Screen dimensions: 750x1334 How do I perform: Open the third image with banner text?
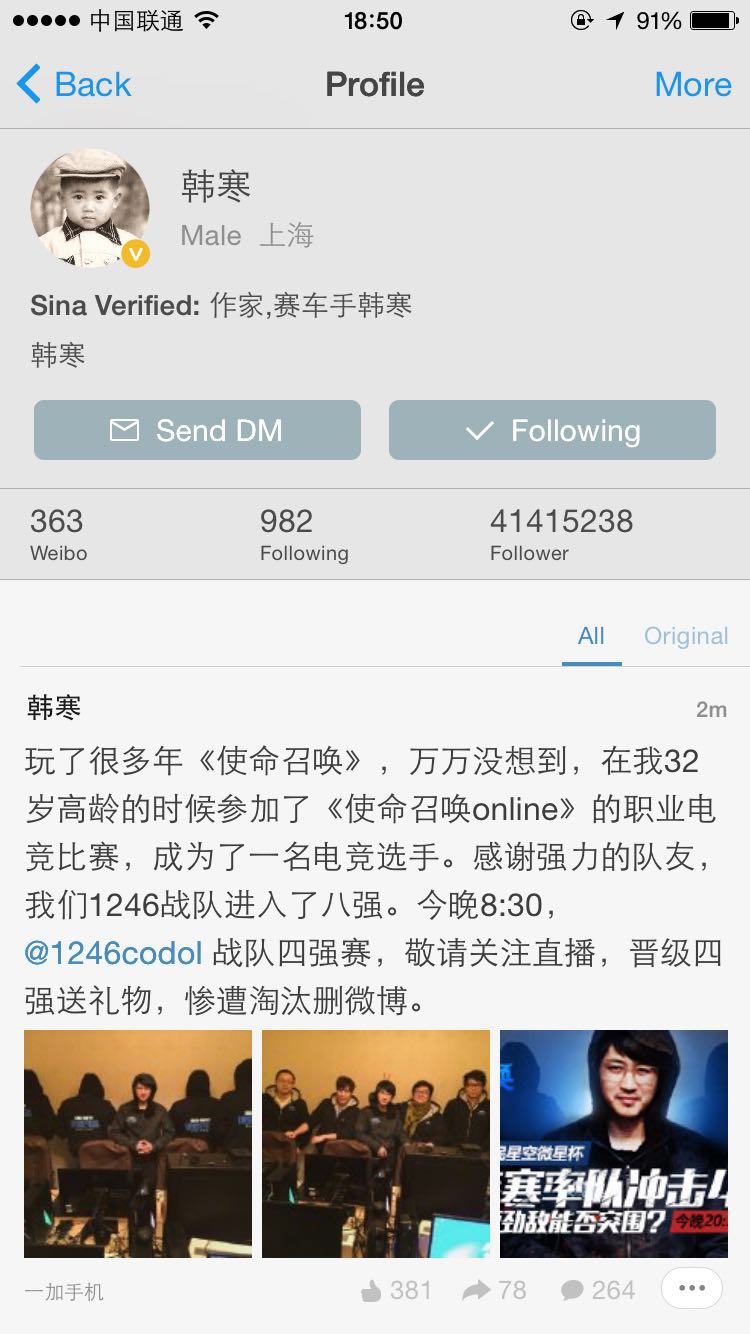(x=613, y=1143)
